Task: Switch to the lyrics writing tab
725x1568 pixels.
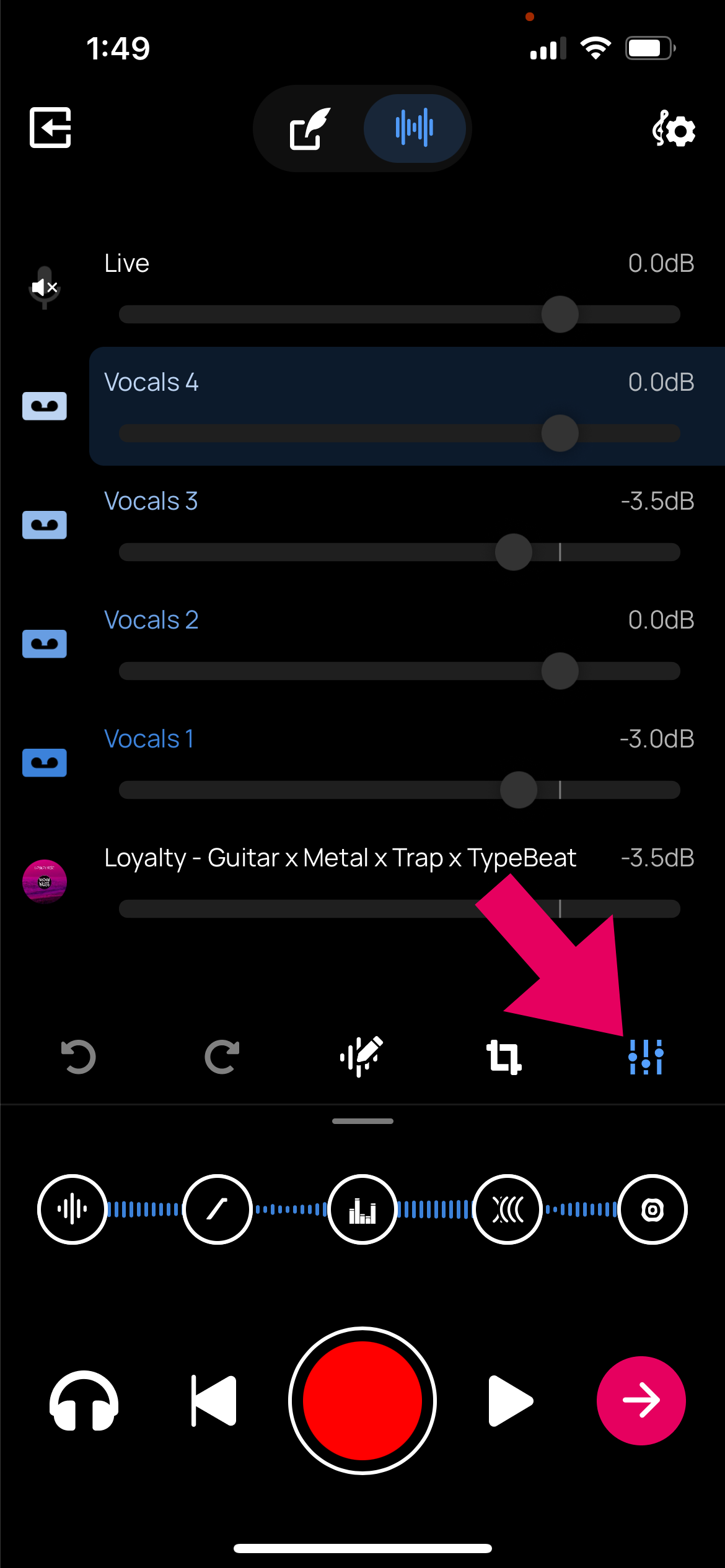Action: coord(310,128)
